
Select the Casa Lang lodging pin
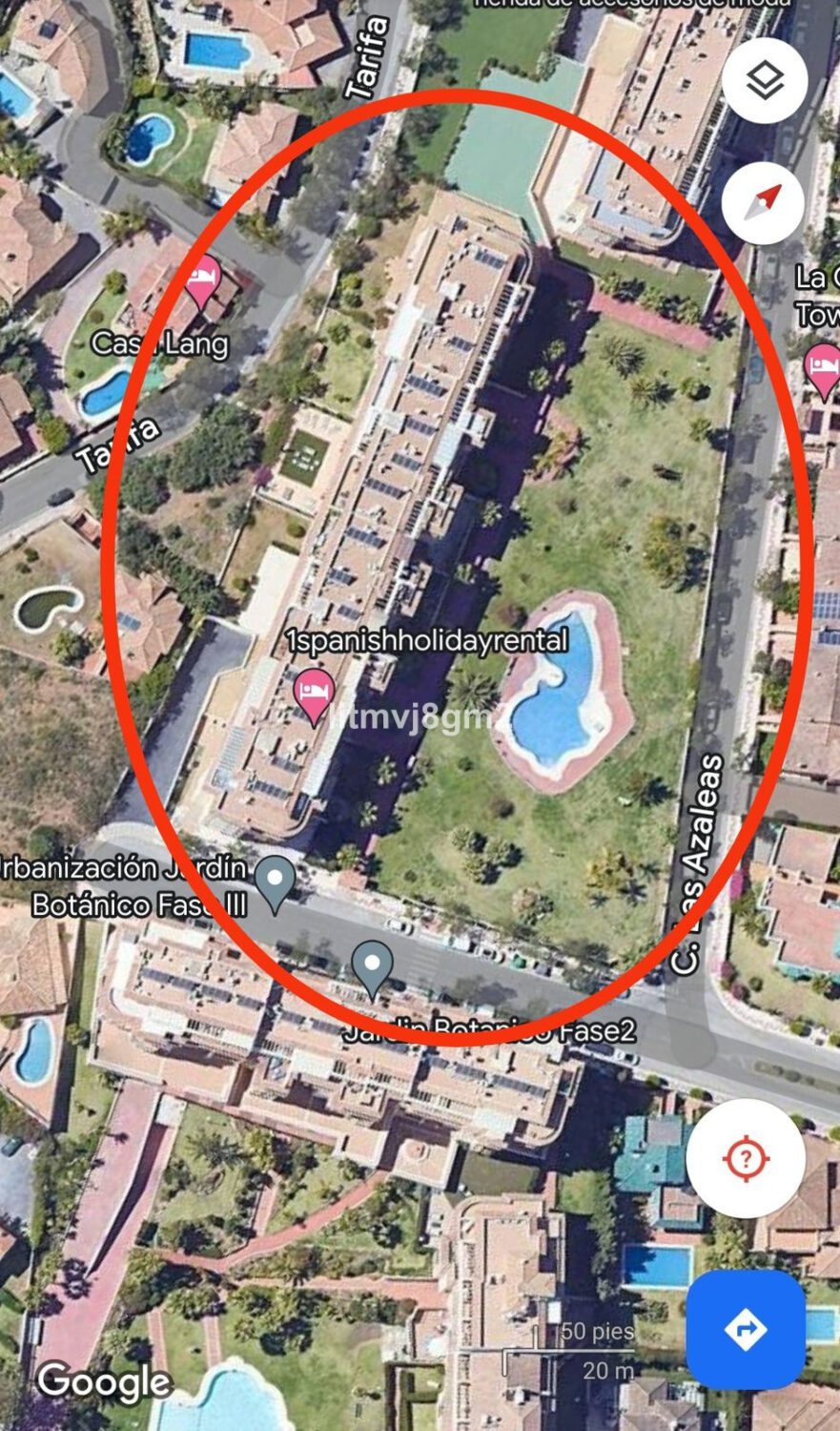tap(201, 280)
